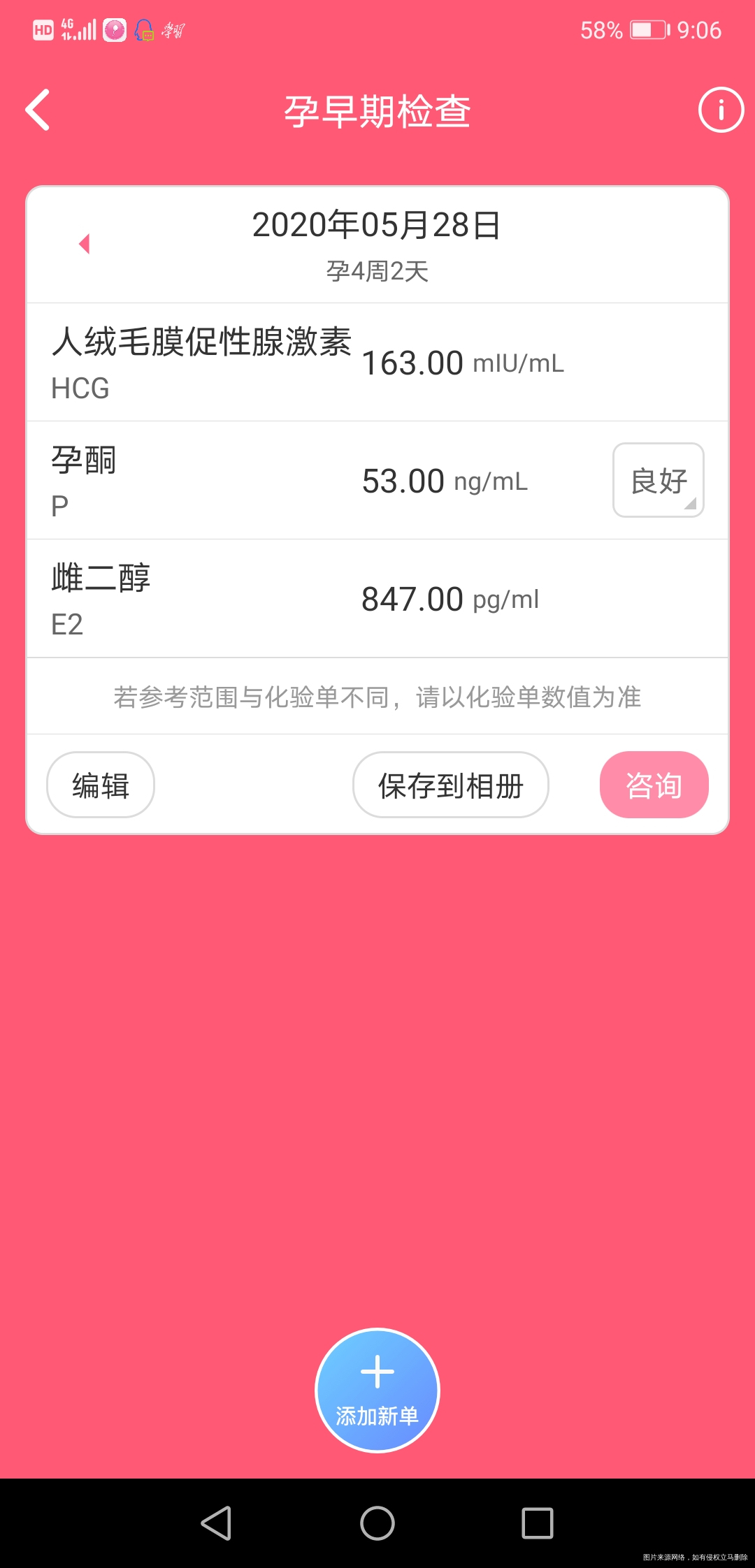This screenshot has height=1568, width=755.
Task: Tap the date 2020年05月28日 header
Action: coord(377,224)
